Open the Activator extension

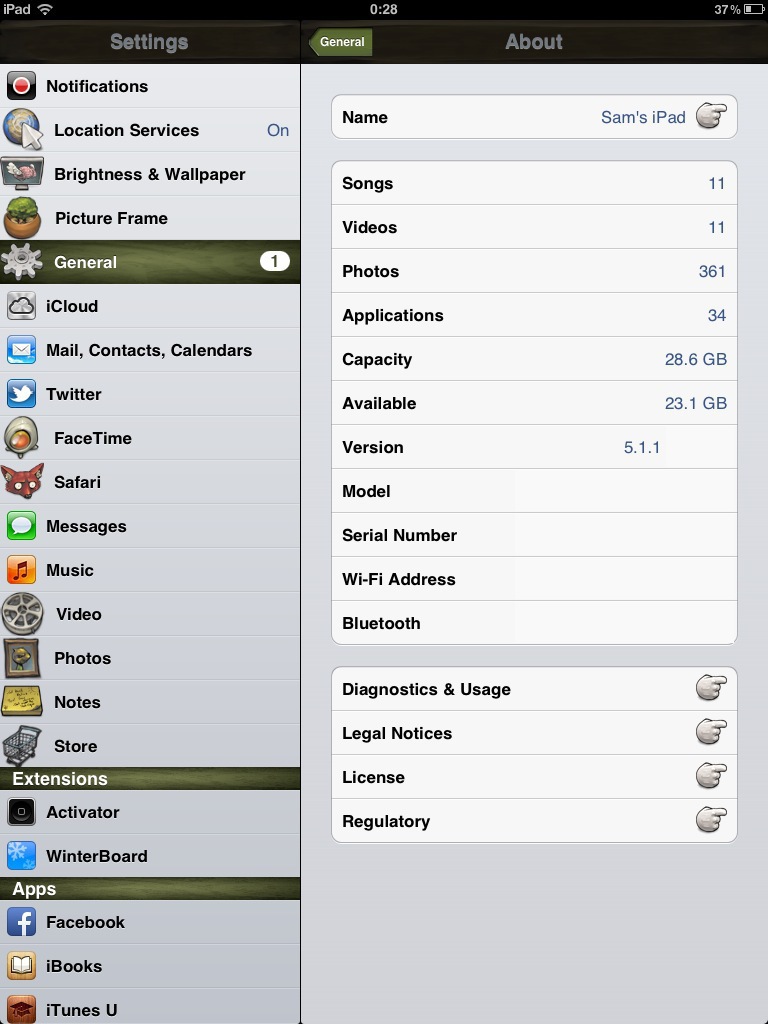tap(150, 812)
